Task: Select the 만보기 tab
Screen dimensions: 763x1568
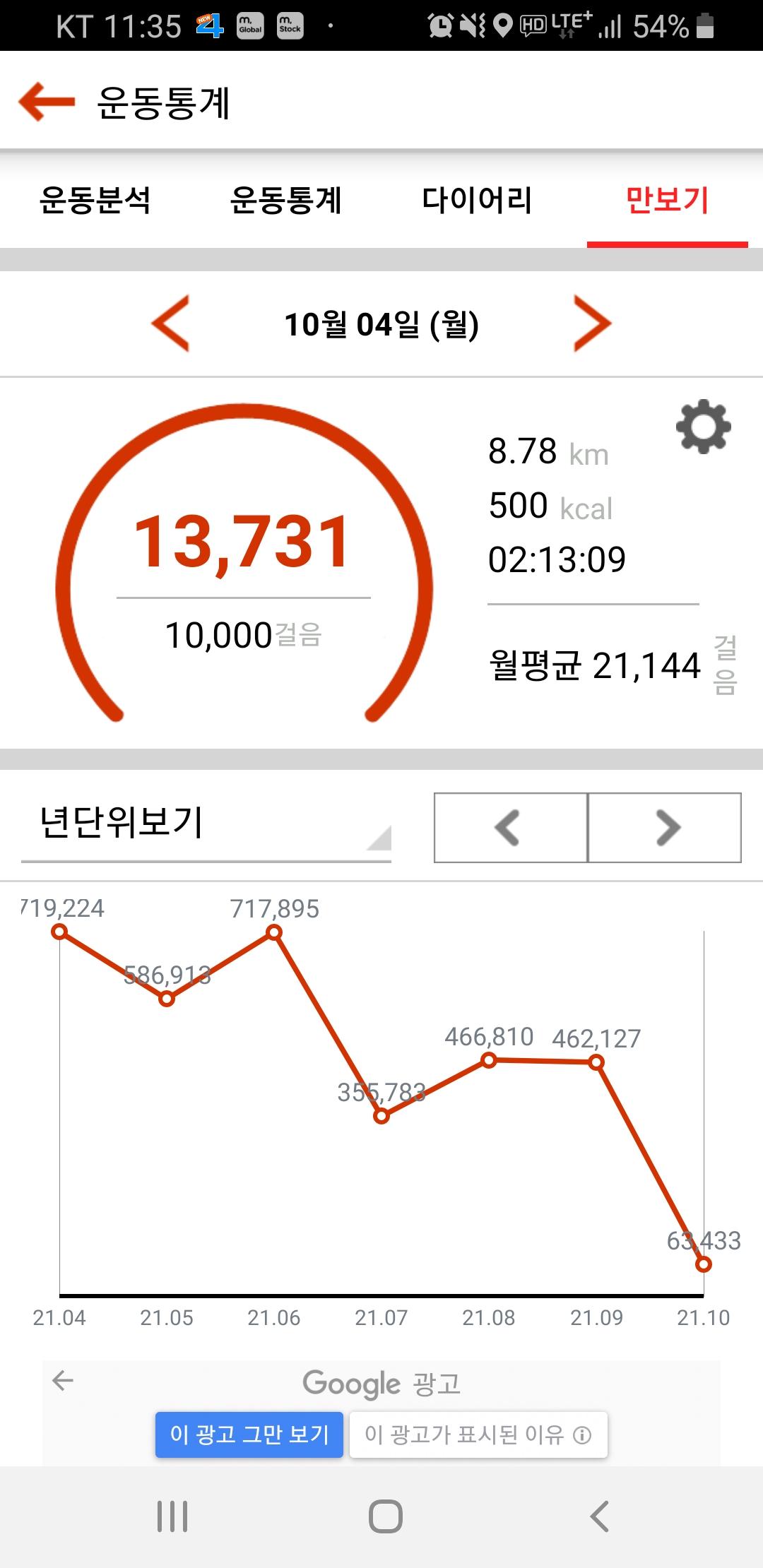Action: [667, 201]
